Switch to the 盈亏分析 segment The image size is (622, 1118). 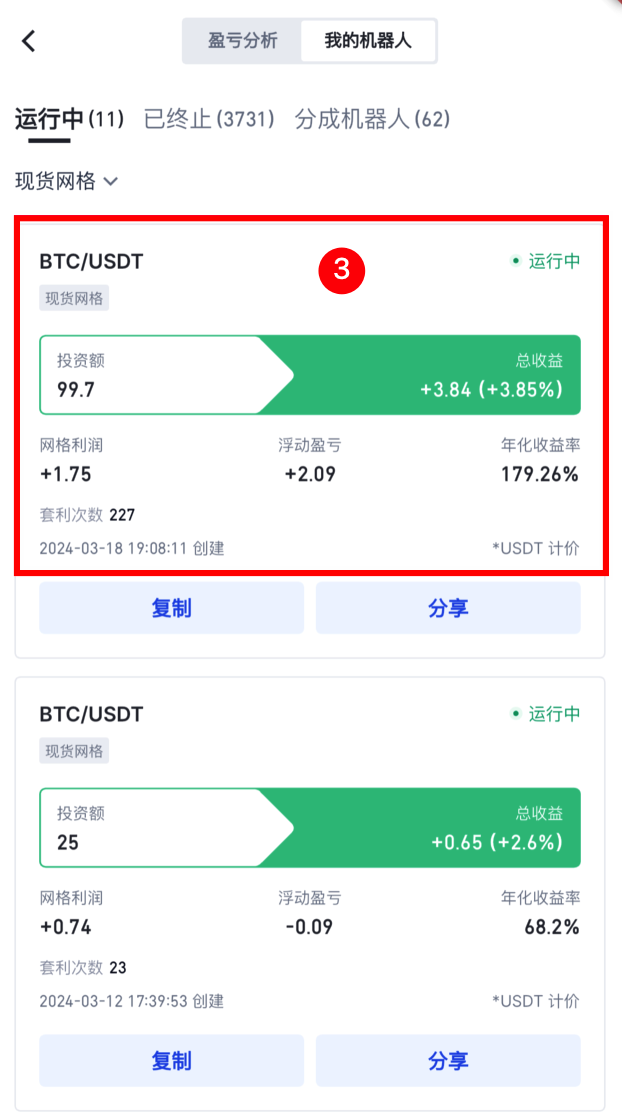(x=242, y=41)
